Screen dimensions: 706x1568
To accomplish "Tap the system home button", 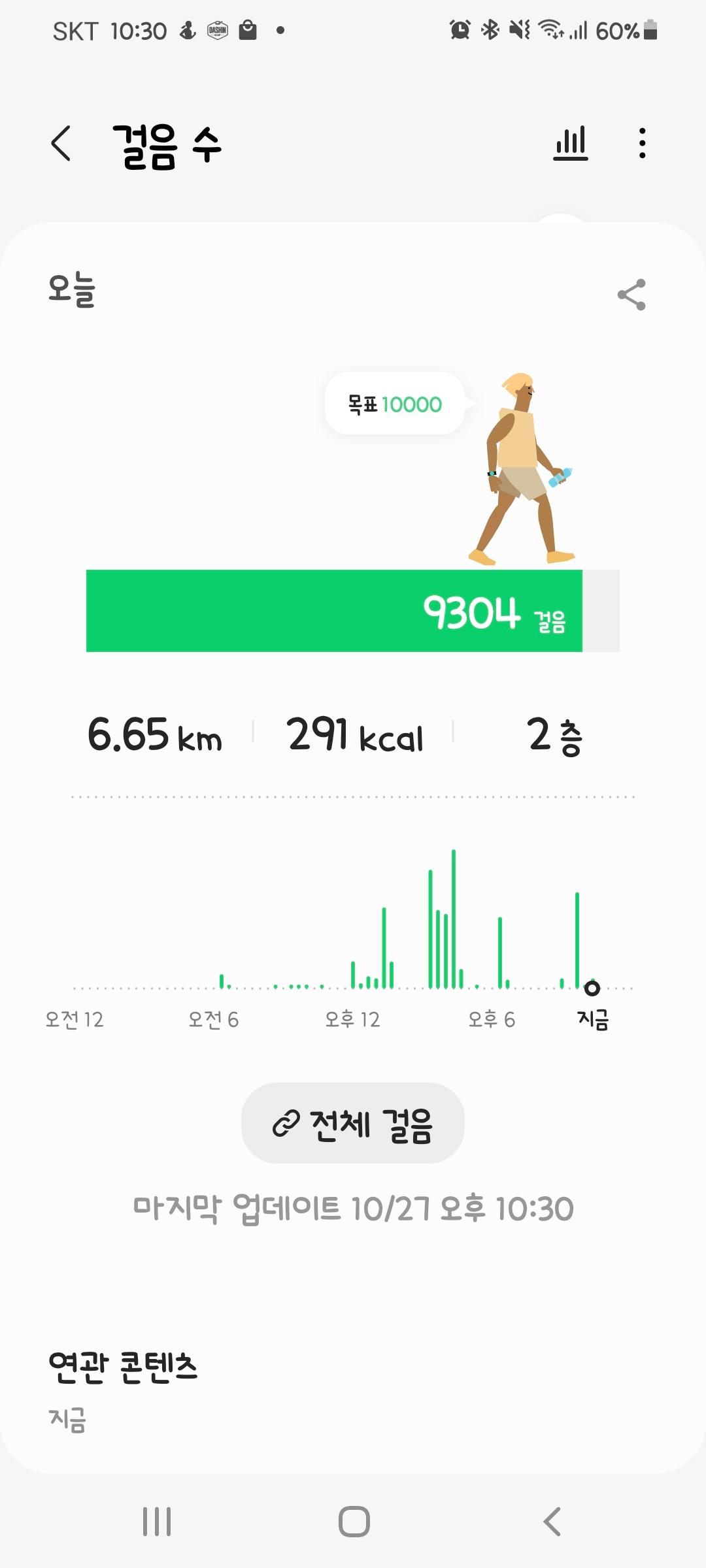I will 354,1521.
